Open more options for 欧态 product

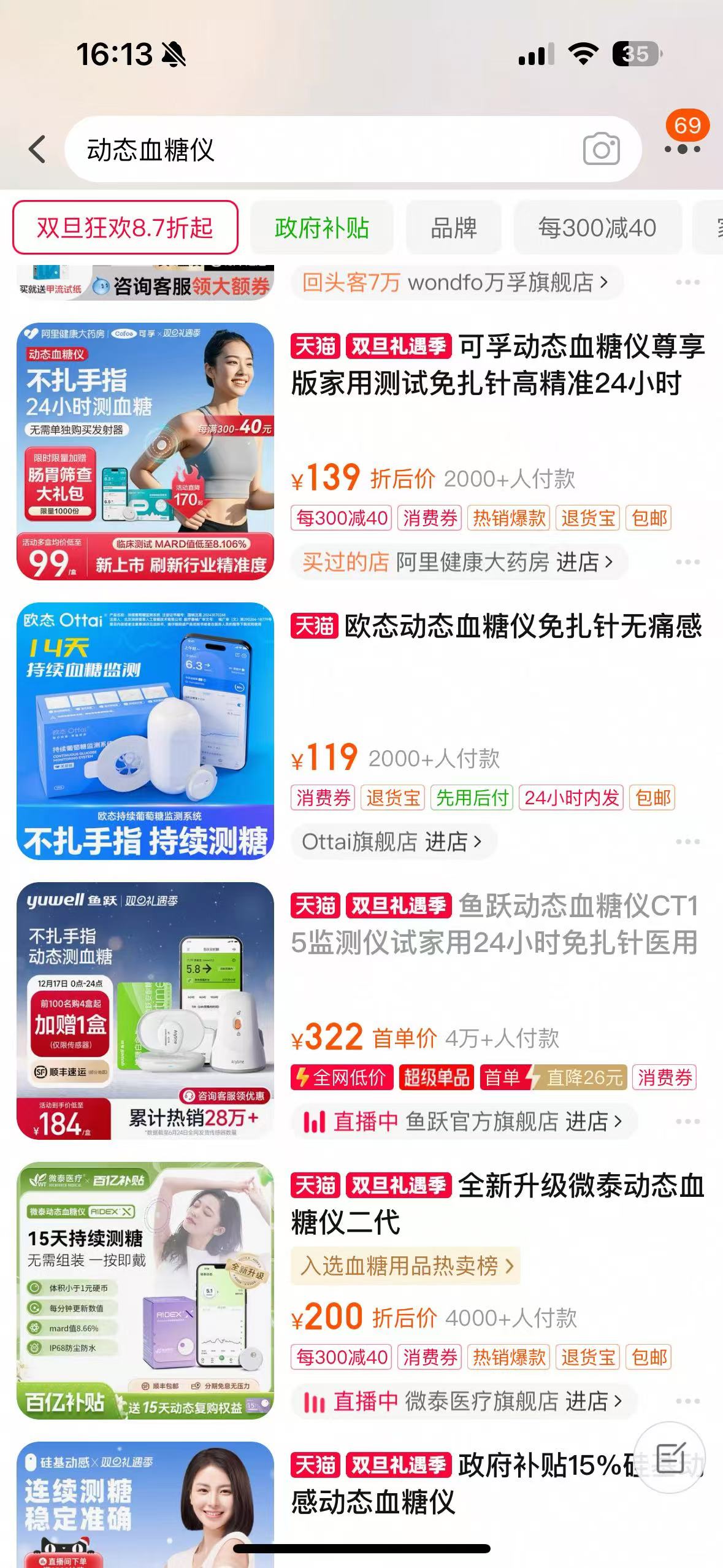pyautogui.click(x=687, y=842)
